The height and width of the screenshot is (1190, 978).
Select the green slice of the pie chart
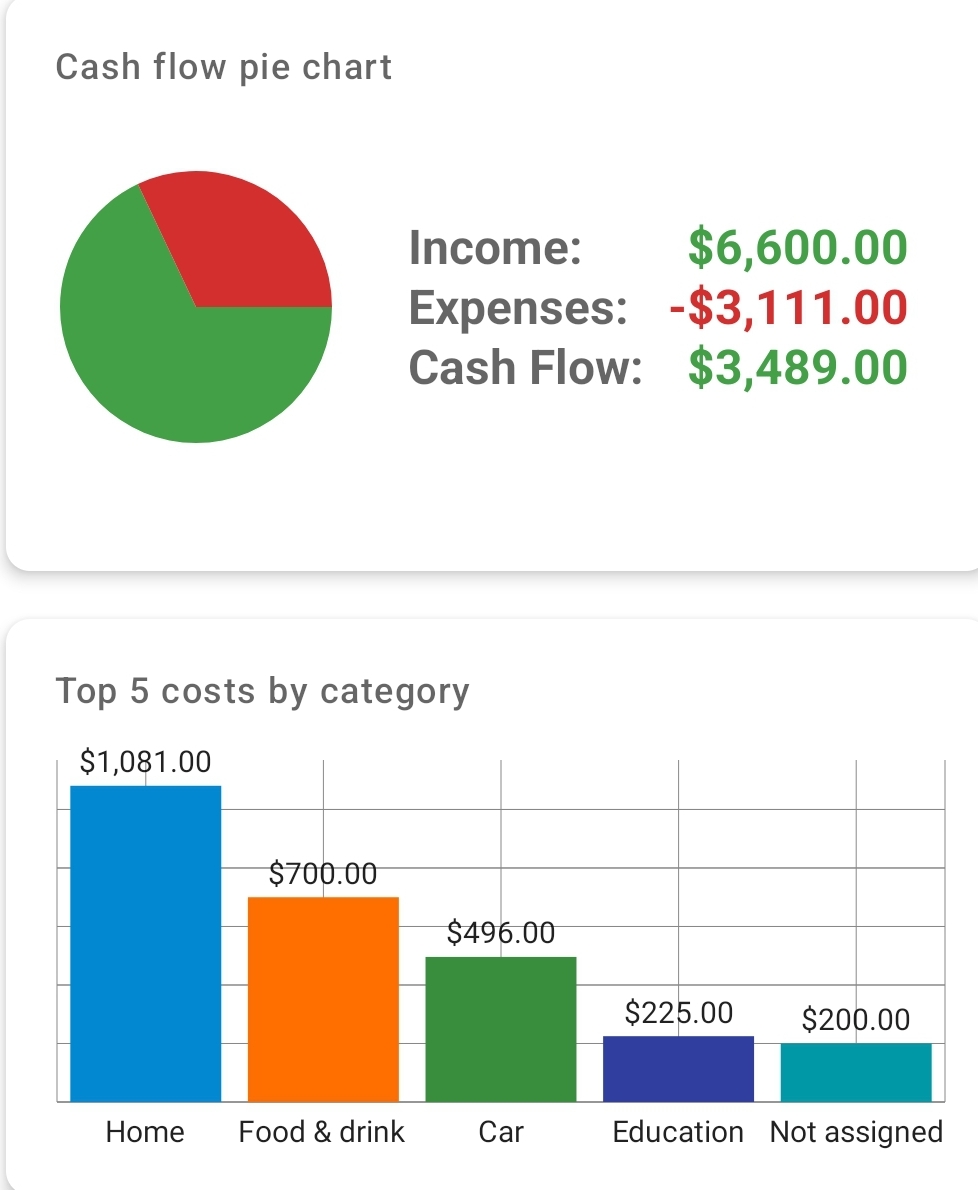pyautogui.click(x=170, y=360)
